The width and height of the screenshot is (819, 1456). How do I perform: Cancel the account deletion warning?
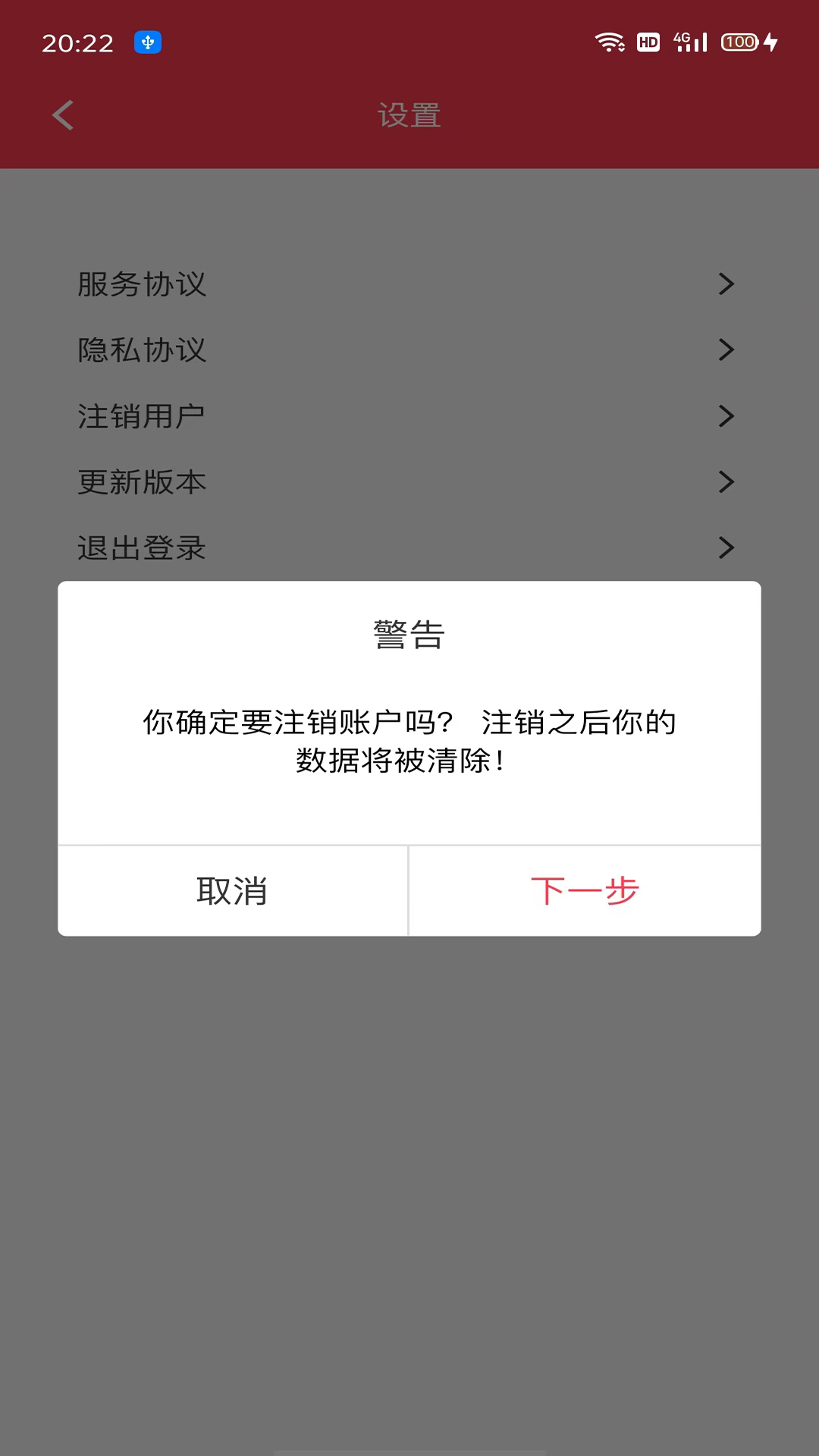pyautogui.click(x=232, y=891)
